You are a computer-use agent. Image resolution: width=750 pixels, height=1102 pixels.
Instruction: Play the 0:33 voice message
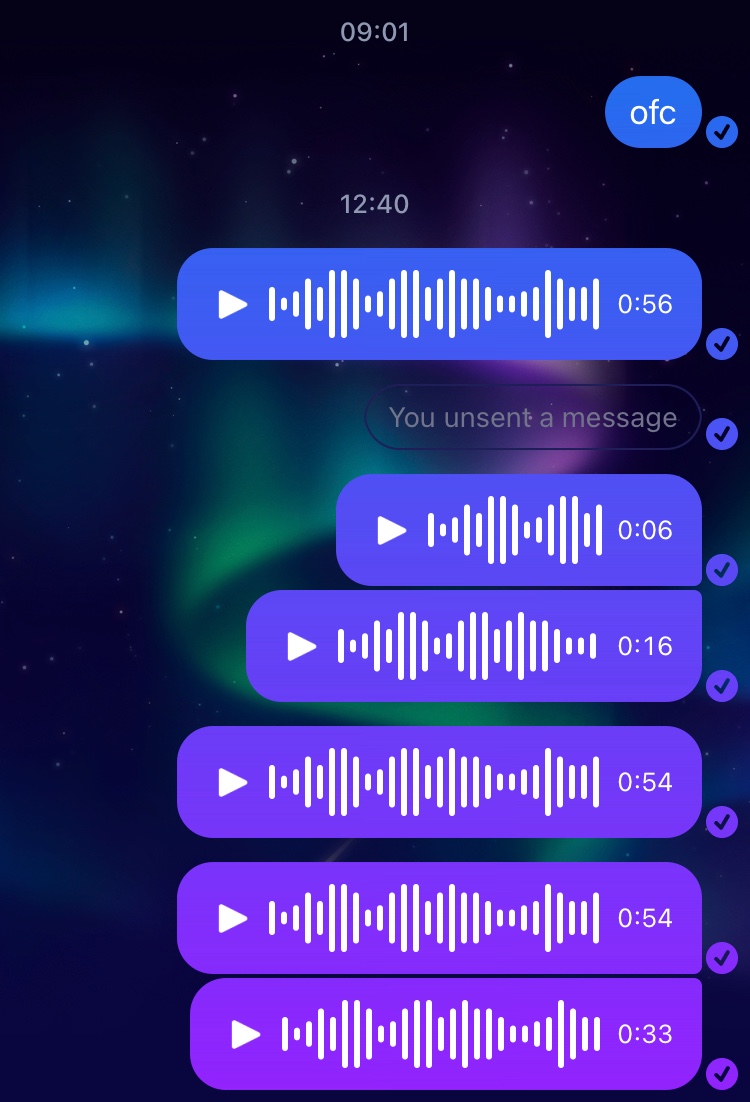[245, 1034]
